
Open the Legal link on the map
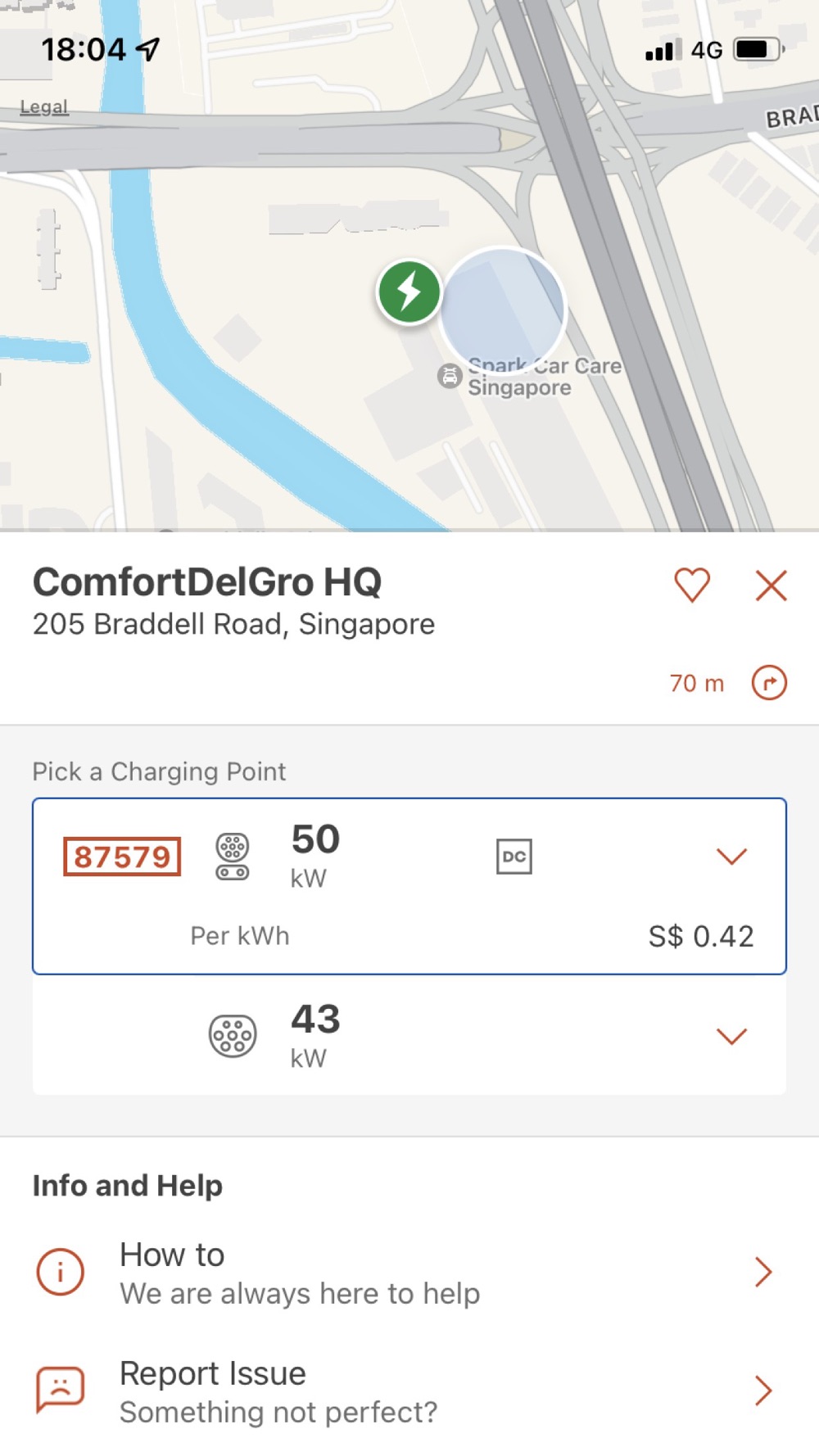[44, 106]
